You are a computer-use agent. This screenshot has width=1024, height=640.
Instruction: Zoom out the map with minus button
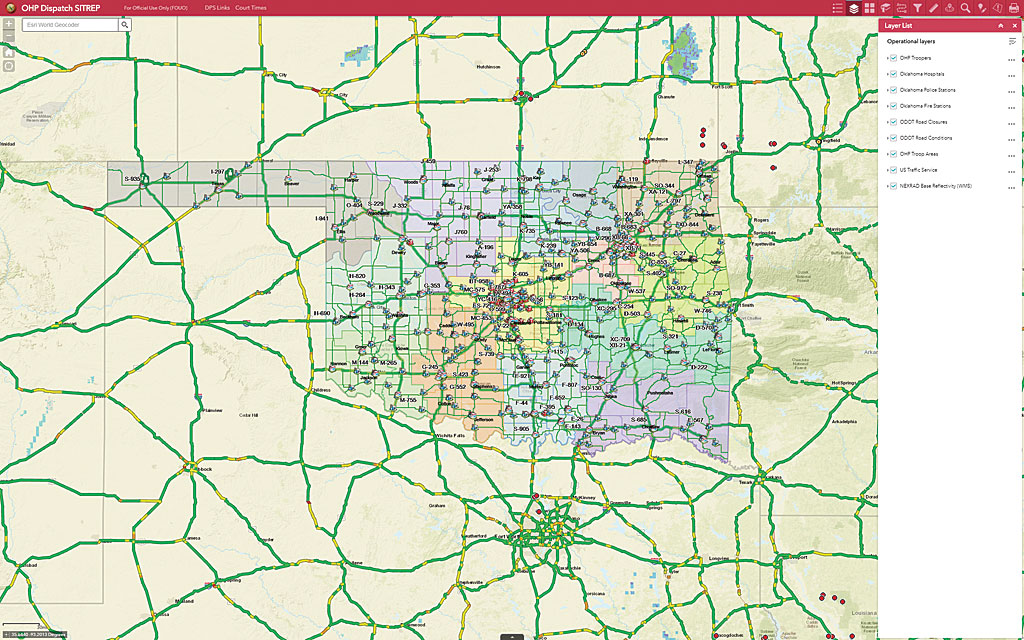(x=9, y=36)
